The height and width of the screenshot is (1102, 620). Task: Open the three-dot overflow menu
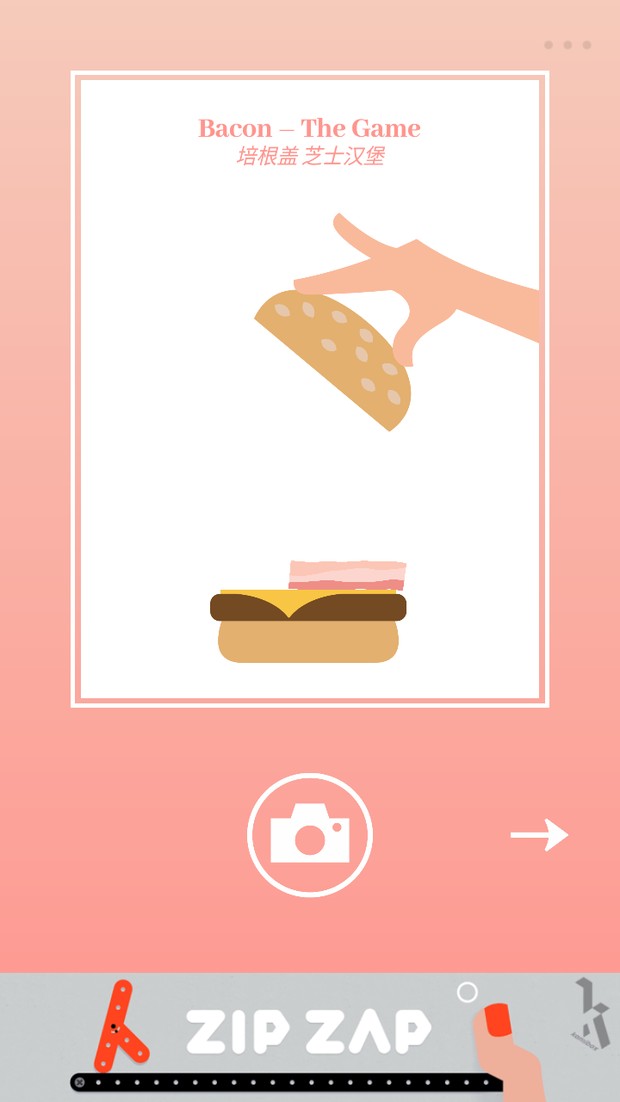(567, 45)
